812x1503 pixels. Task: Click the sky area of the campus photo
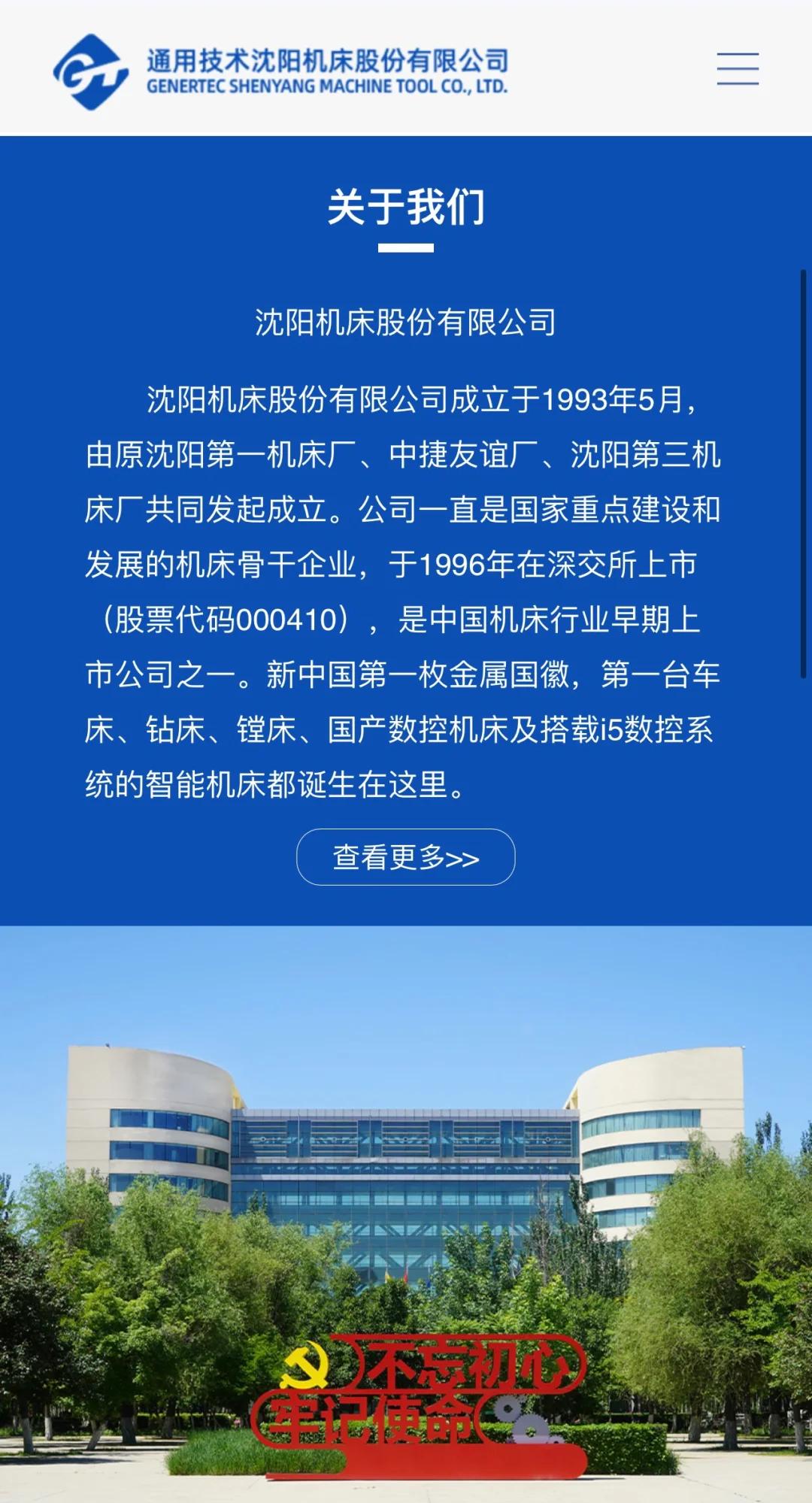point(406,985)
